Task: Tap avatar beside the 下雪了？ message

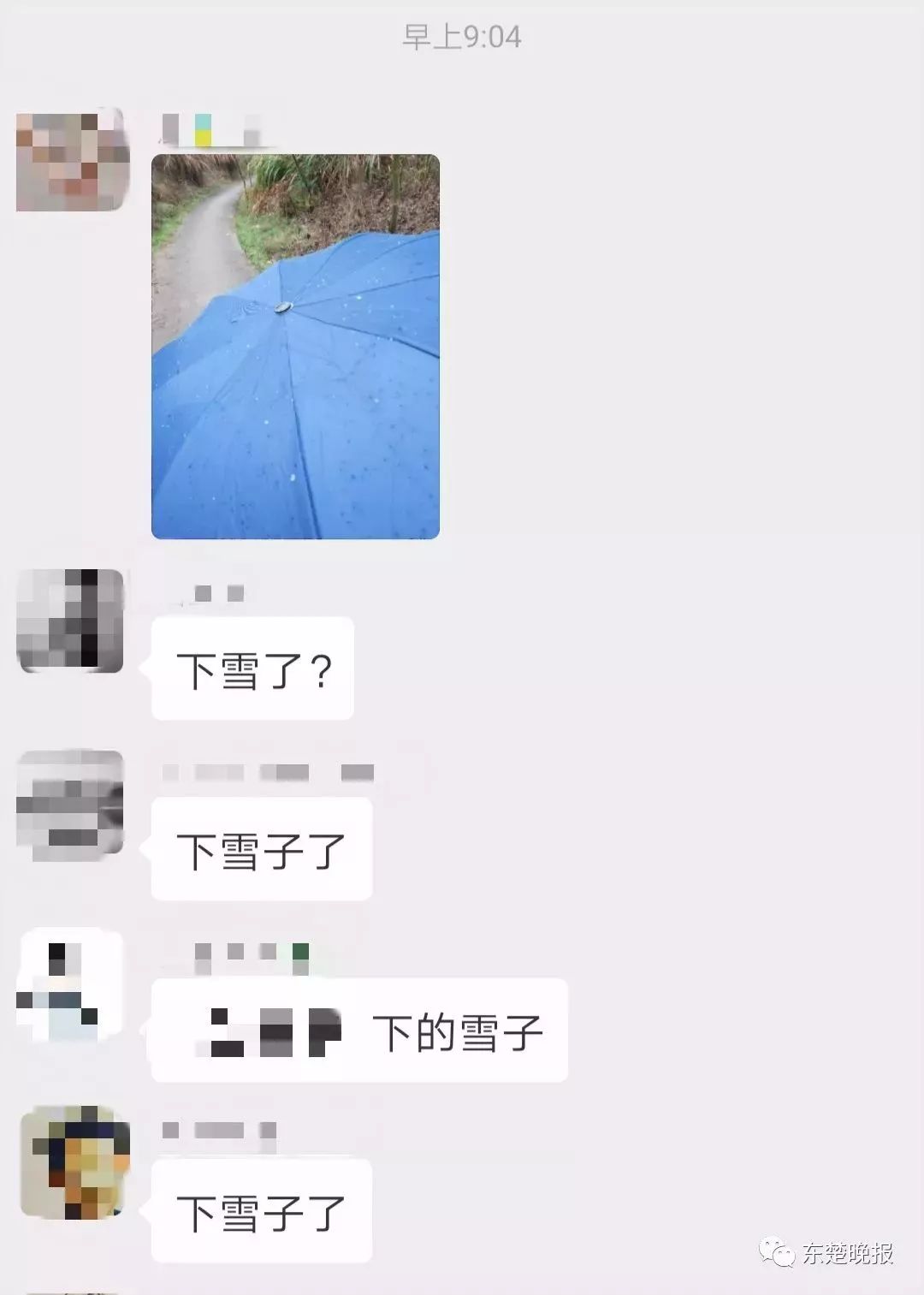Action: 70,621
